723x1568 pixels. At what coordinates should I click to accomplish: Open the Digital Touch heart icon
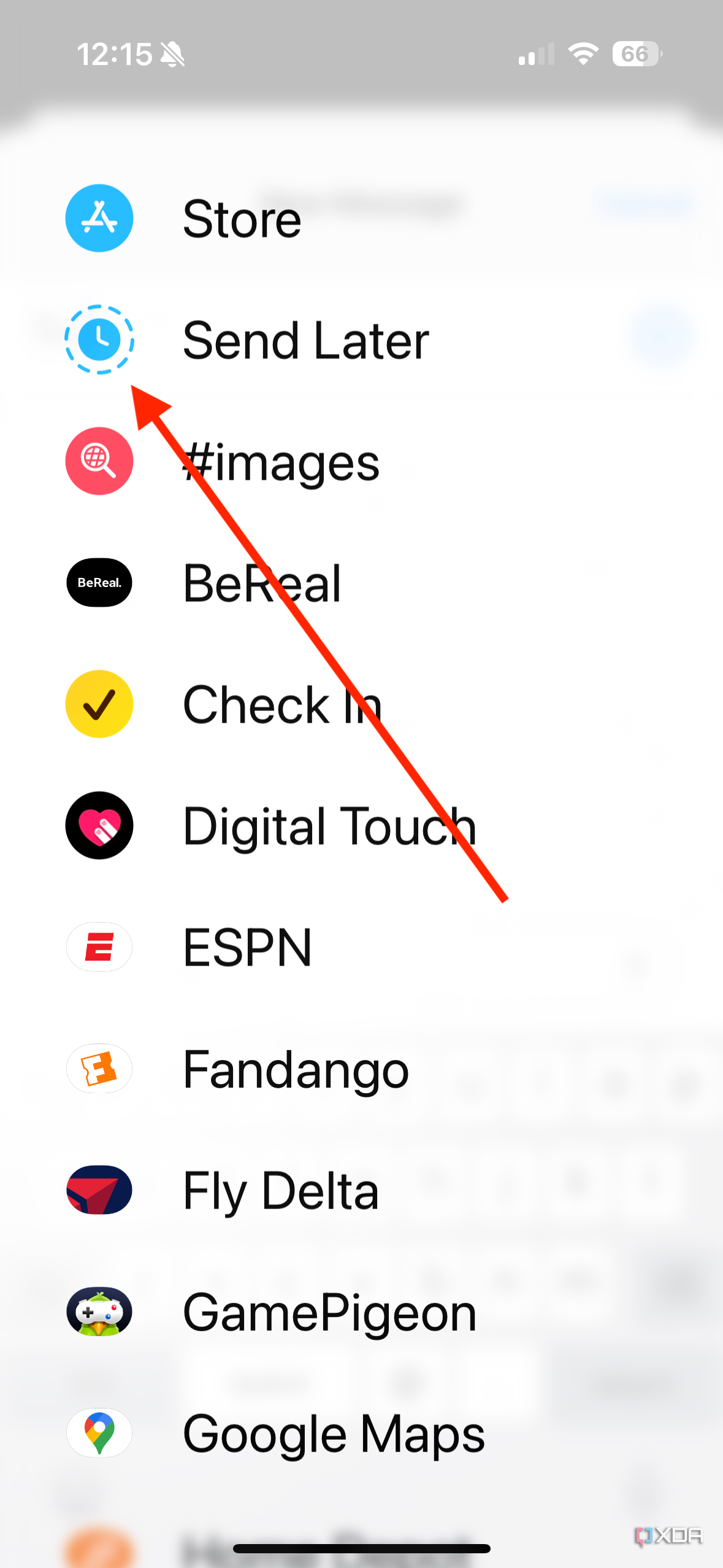[x=99, y=825]
